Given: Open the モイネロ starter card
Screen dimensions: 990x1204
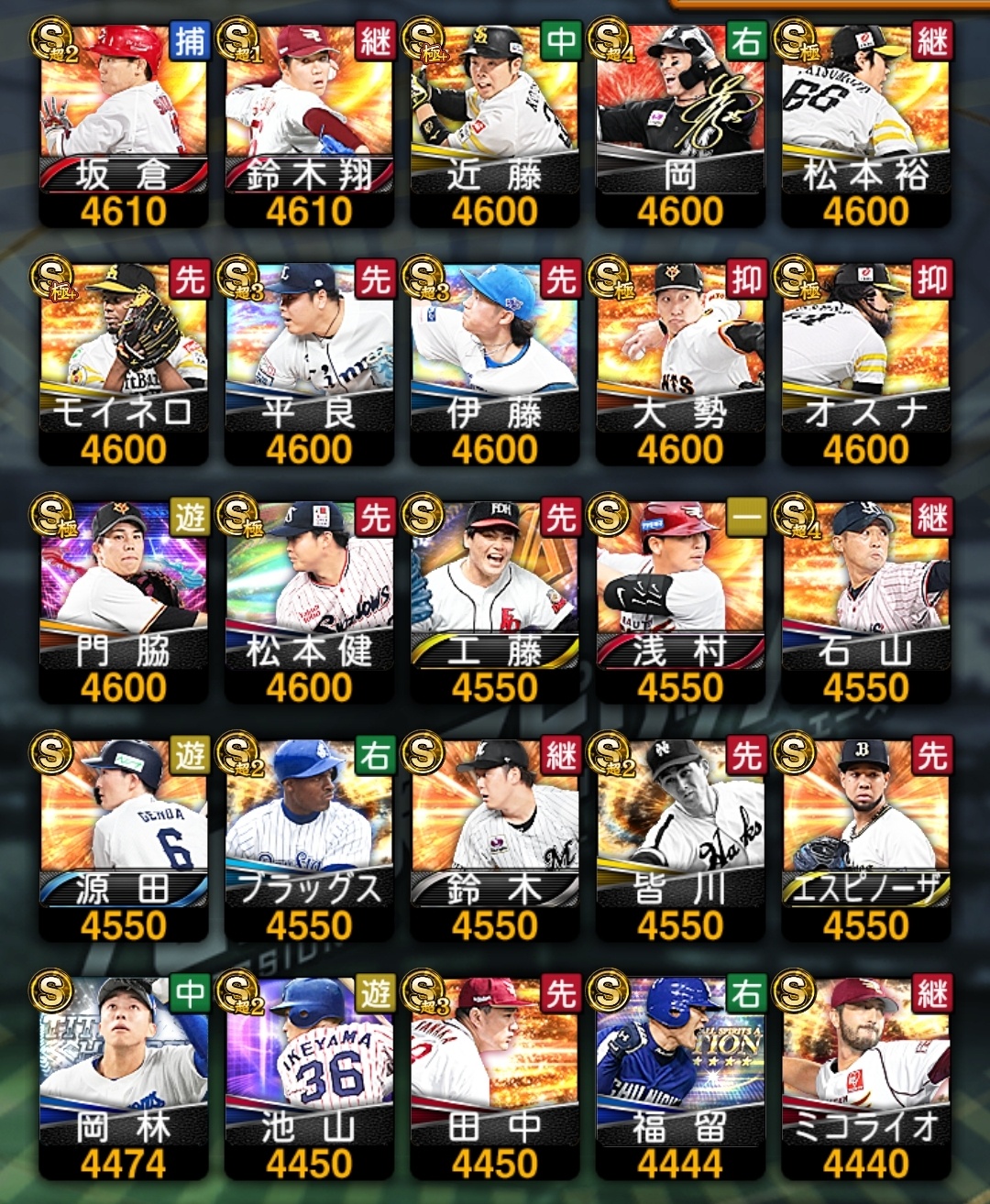Looking at the screenshot, I should [x=123, y=348].
